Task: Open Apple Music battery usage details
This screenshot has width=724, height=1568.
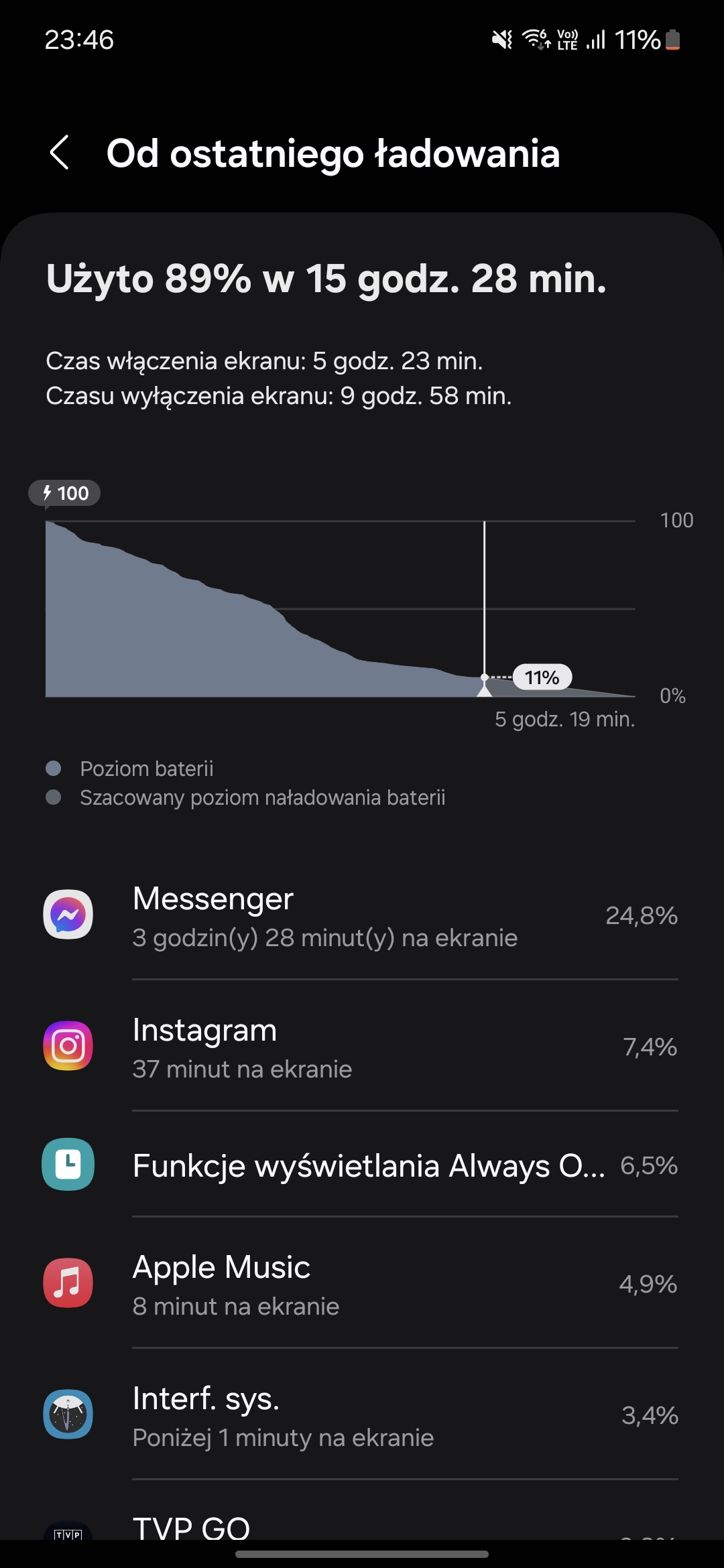Action: click(362, 1283)
